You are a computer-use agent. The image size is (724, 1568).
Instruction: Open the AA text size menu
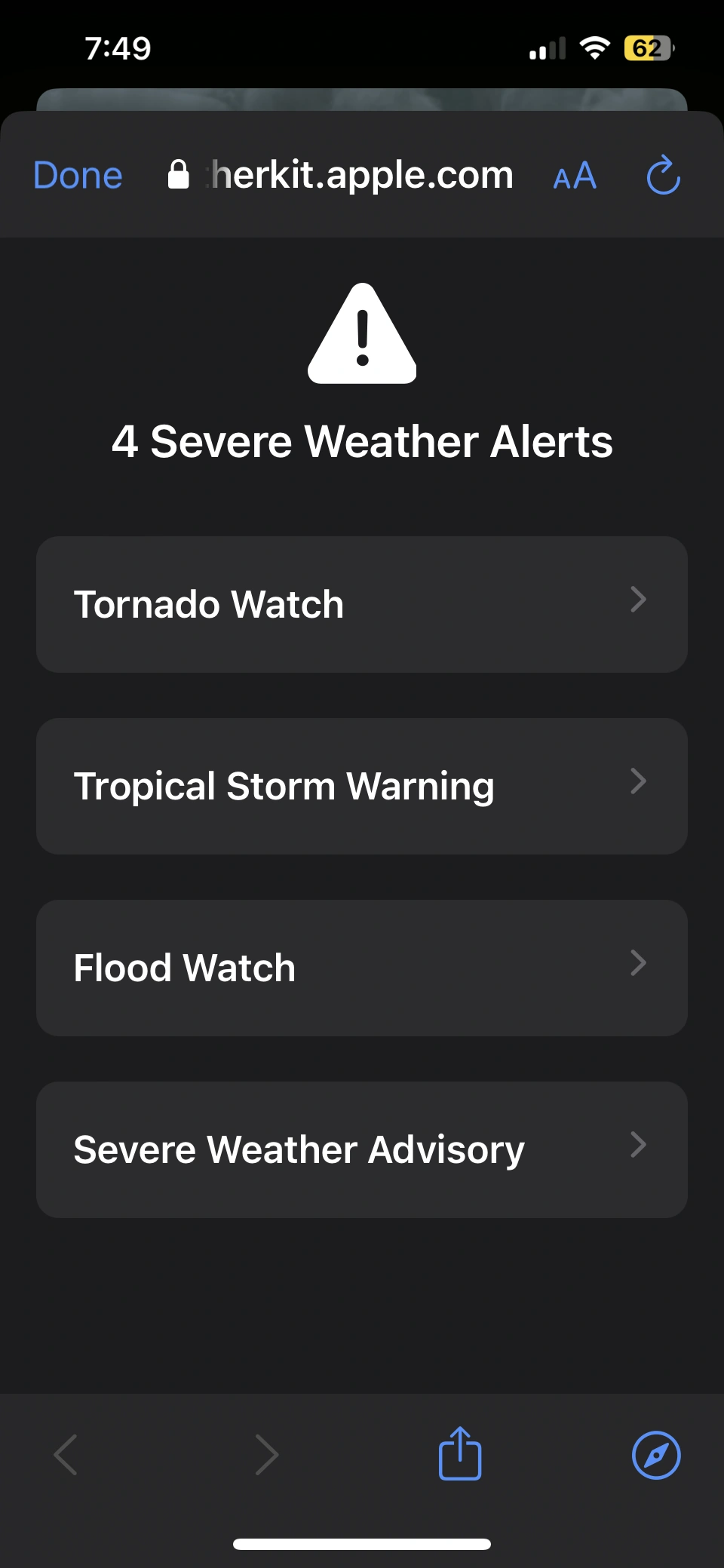pyautogui.click(x=575, y=177)
